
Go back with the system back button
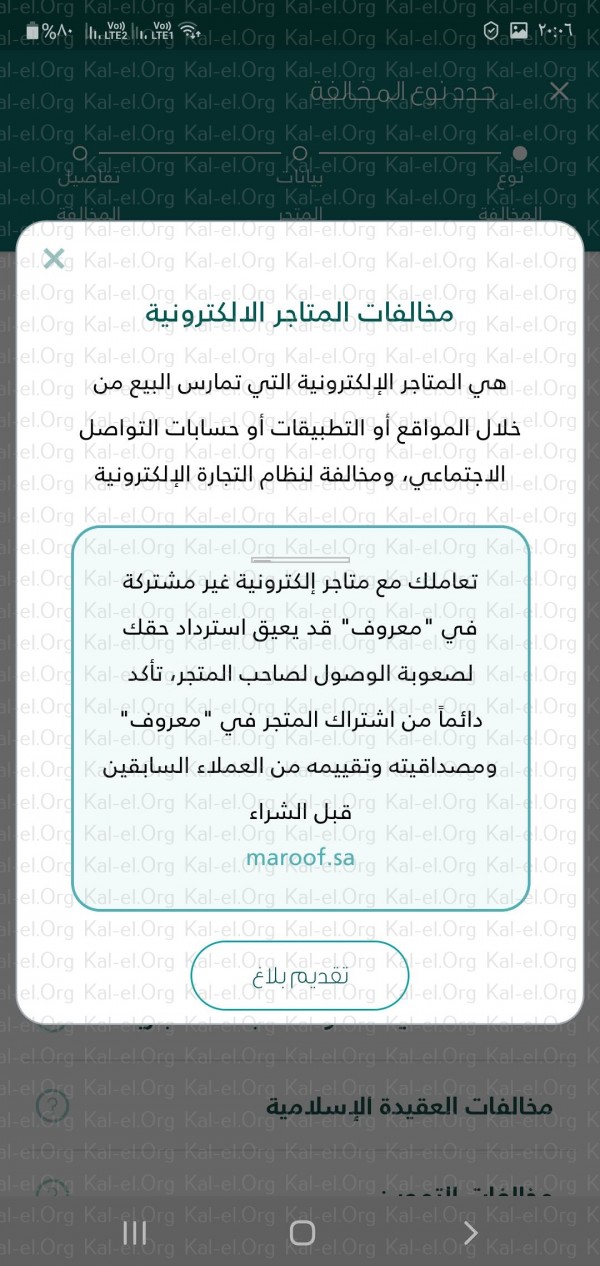[470, 1233]
